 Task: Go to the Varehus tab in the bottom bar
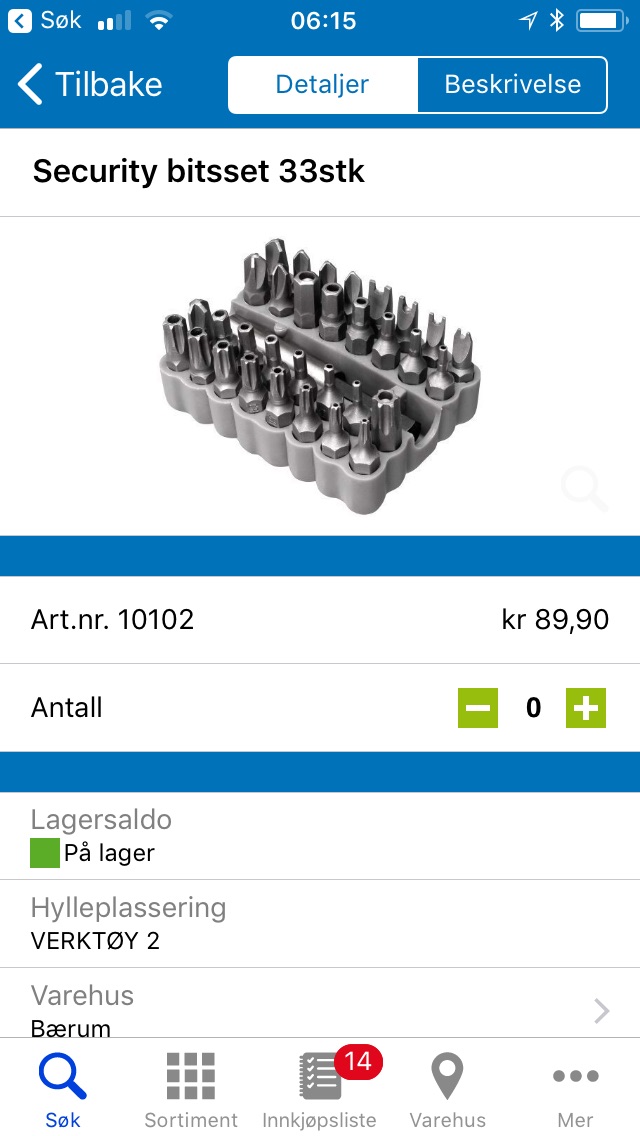click(447, 1090)
